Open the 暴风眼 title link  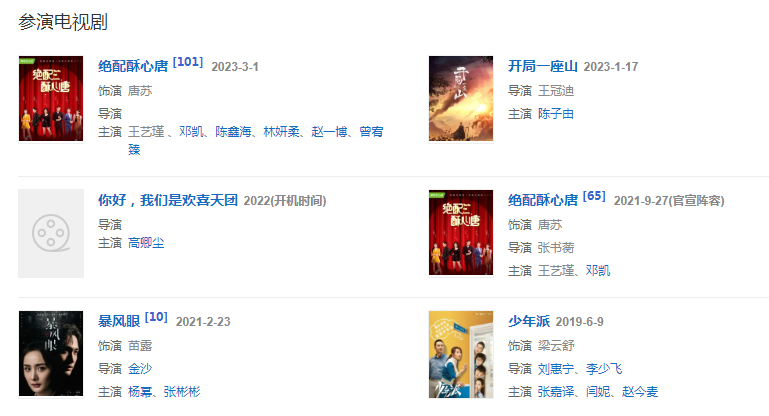pos(118,322)
